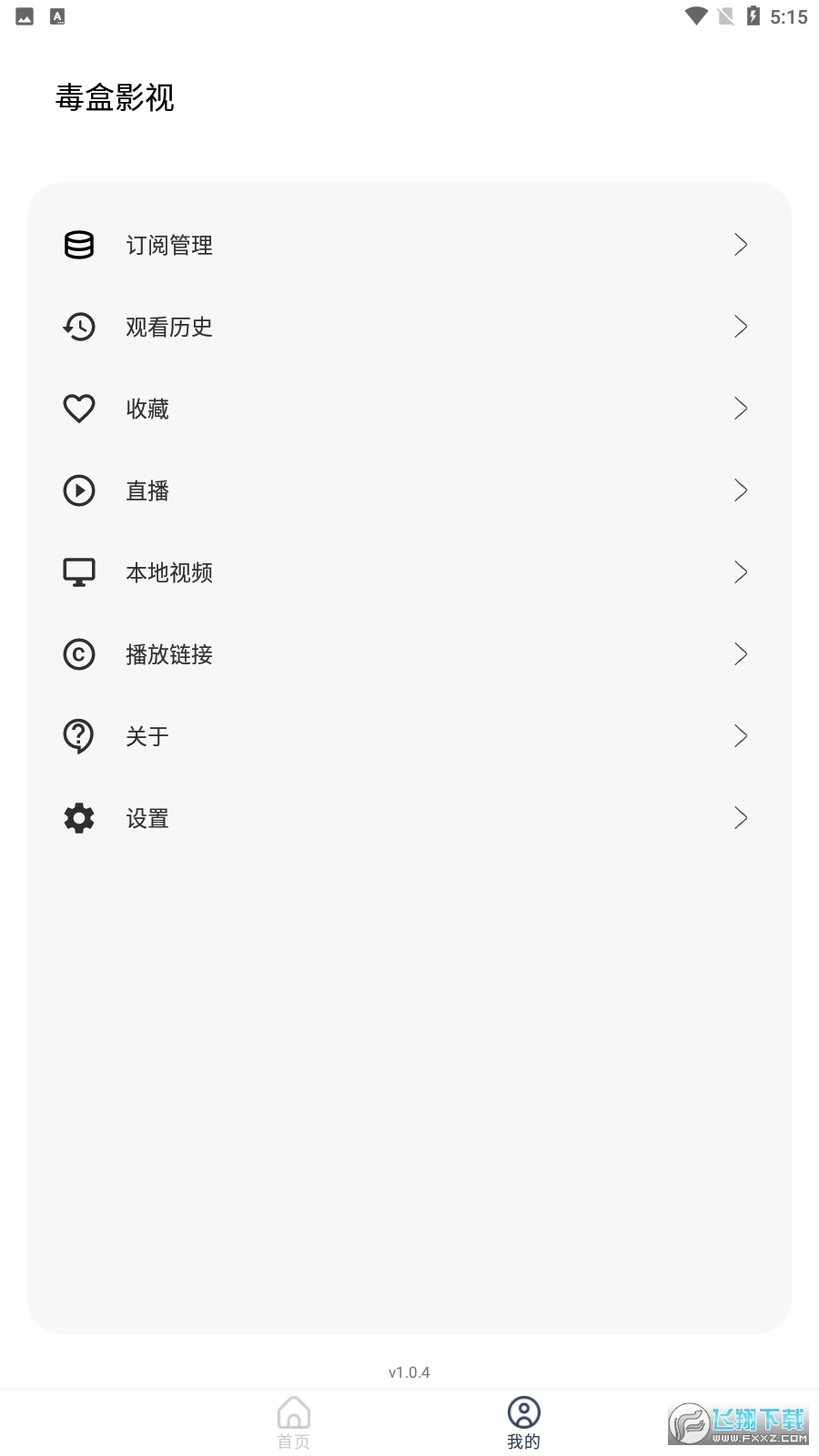
Task: Tap the play circle icon for live streaming
Action: point(78,490)
